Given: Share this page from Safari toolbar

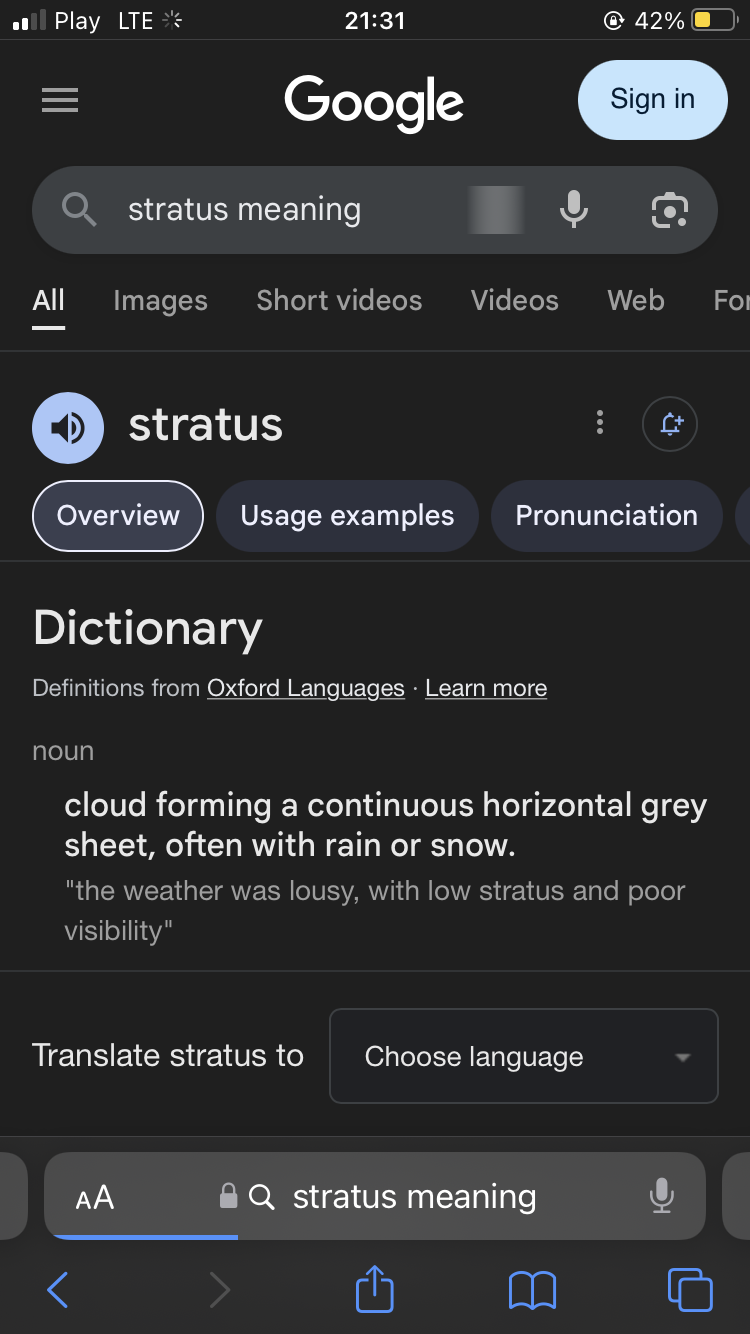Looking at the screenshot, I should click(x=375, y=1289).
